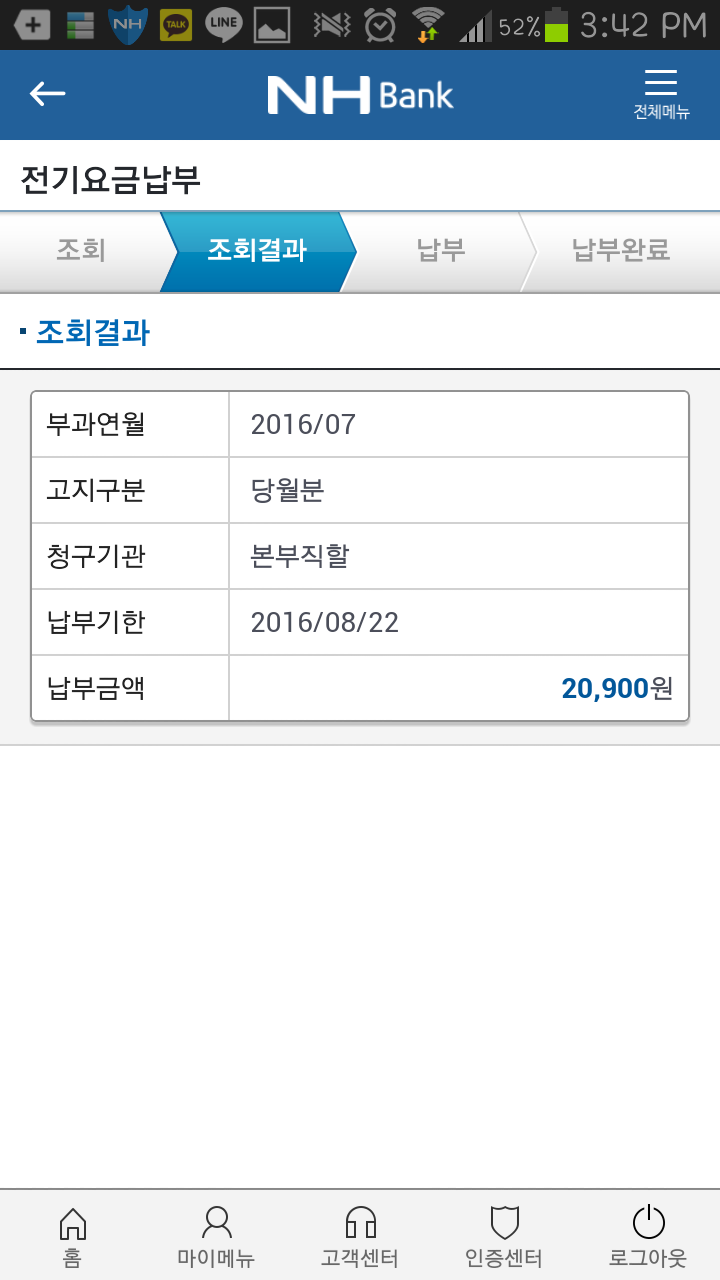
Task: Tap 로그아웃 to log out
Action: coord(648,1236)
